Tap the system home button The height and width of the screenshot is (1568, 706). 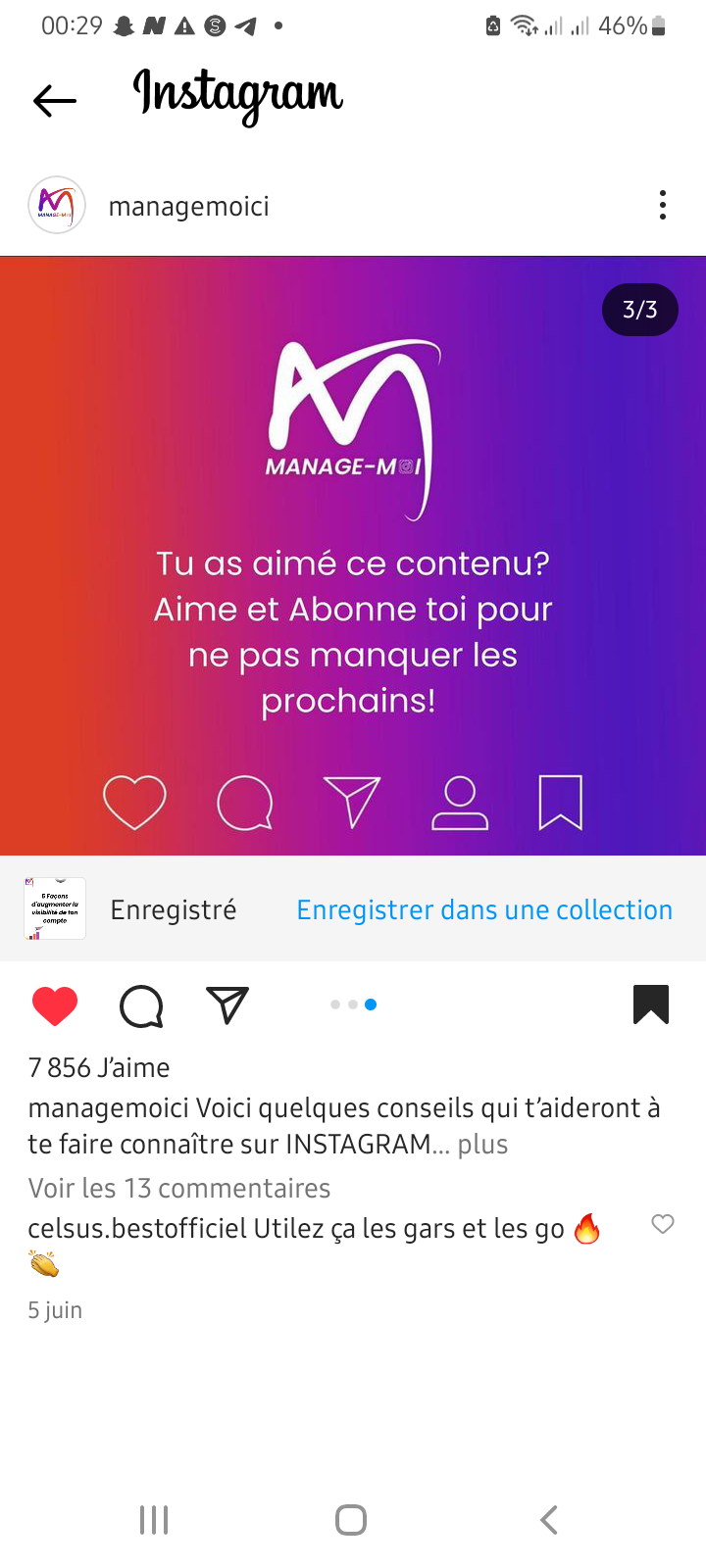(x=351, y=1520)
